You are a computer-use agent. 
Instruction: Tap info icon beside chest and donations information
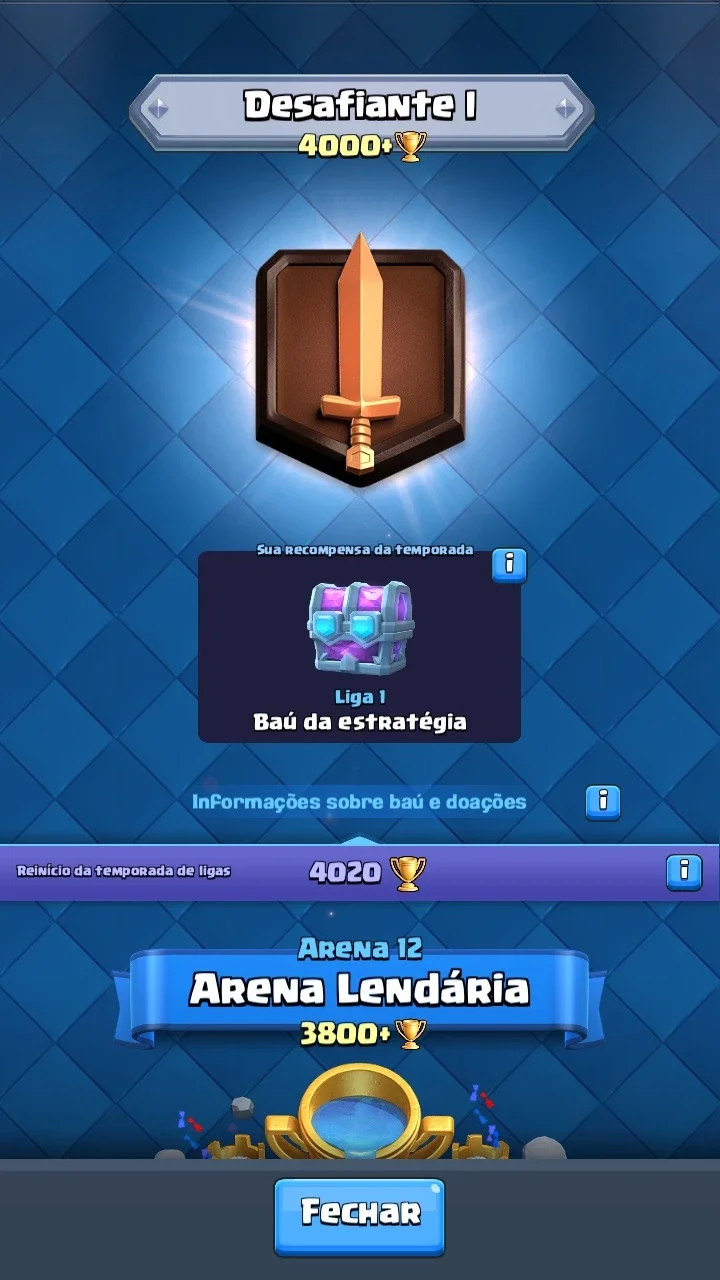(x=603, y=801)
